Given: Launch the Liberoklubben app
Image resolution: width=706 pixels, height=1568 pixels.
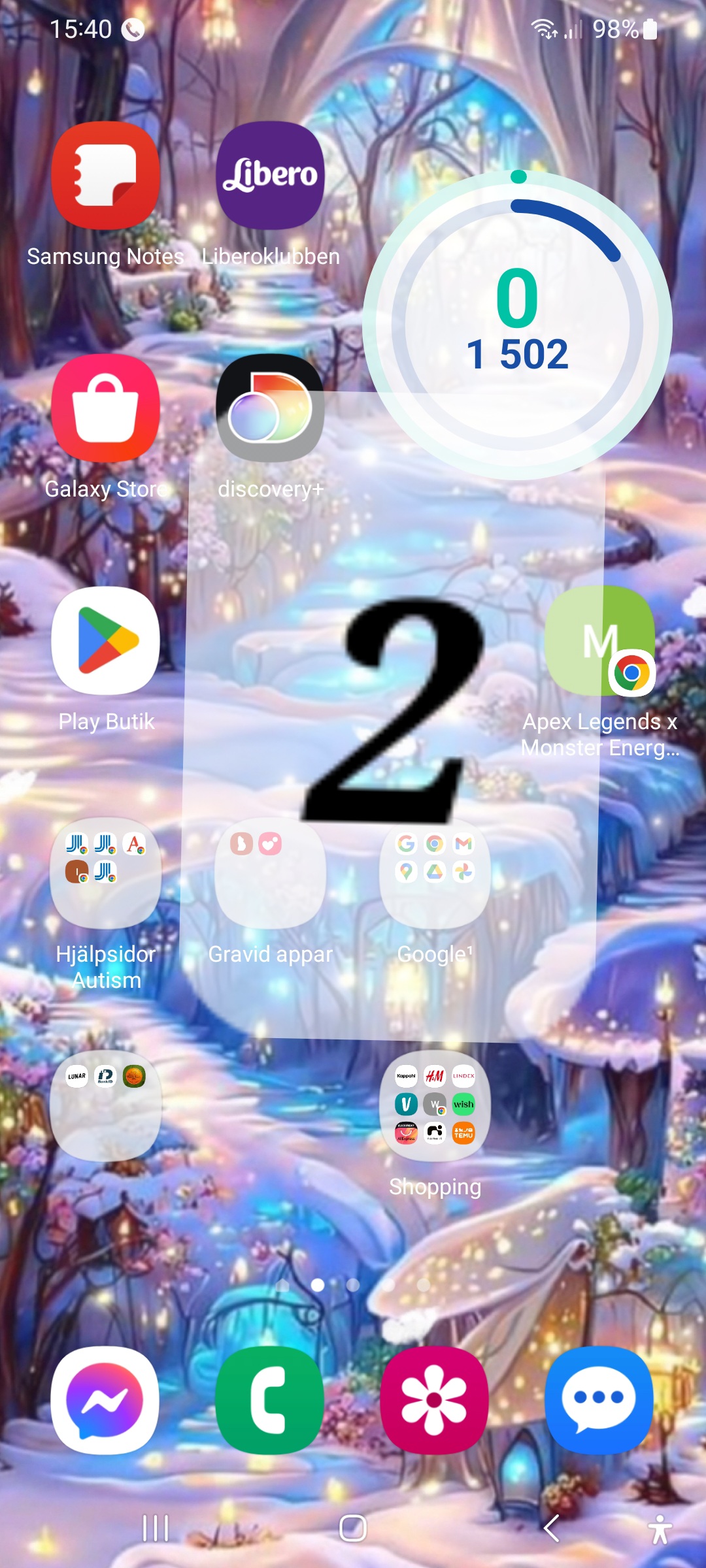Looking at the screenshot, I should [x=270, y=175].
